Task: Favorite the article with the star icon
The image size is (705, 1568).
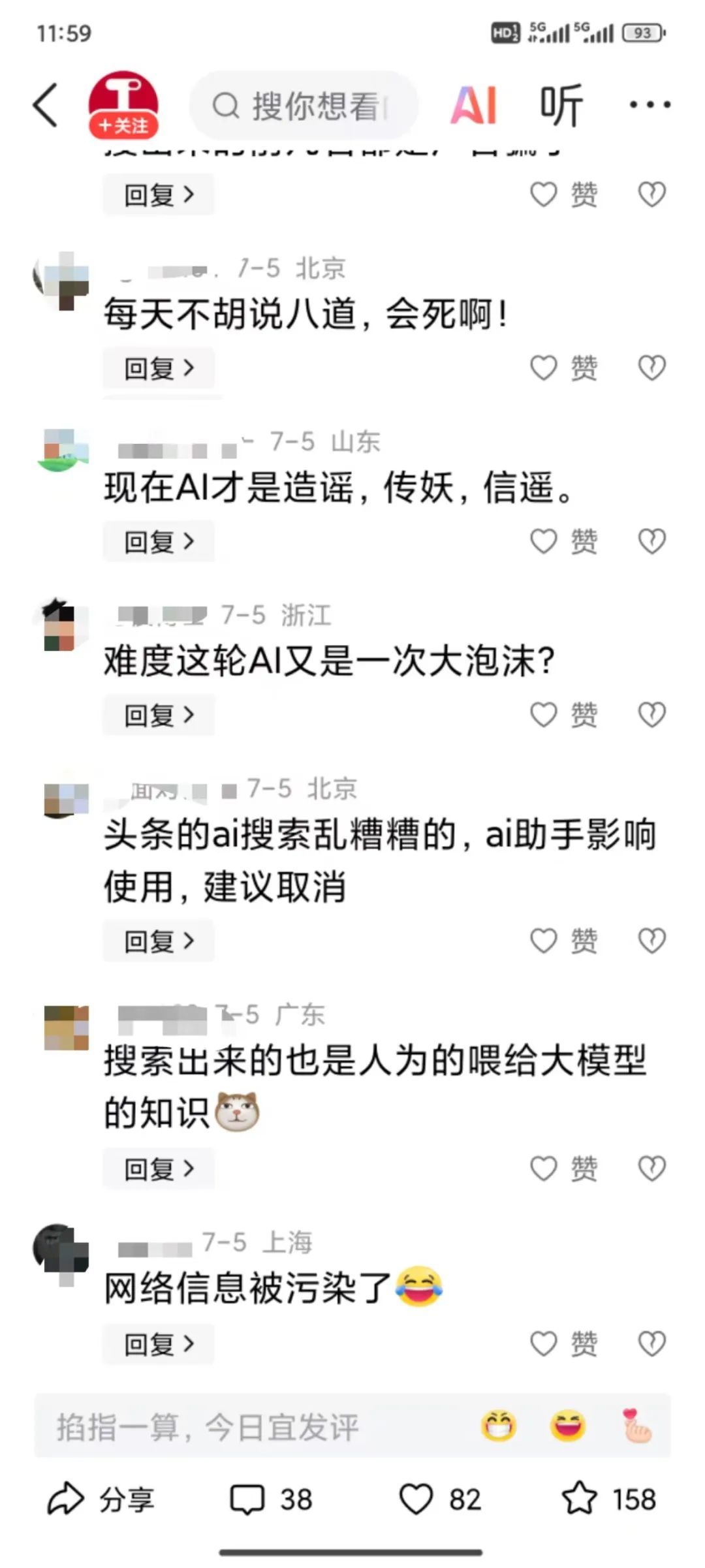Action: [x=609, y=1499]
